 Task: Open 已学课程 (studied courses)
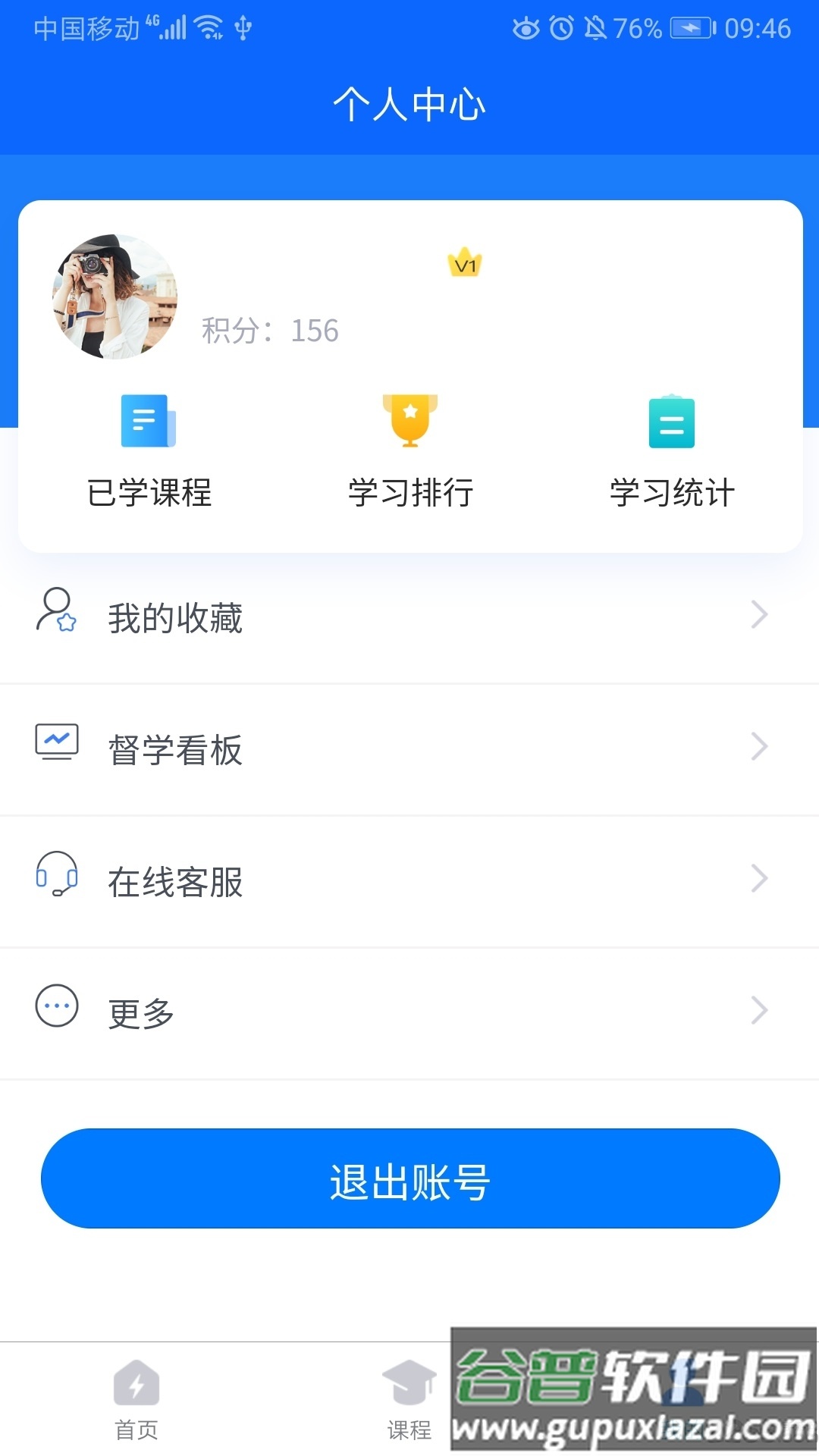pyautogui.click(x=149, y=451)
